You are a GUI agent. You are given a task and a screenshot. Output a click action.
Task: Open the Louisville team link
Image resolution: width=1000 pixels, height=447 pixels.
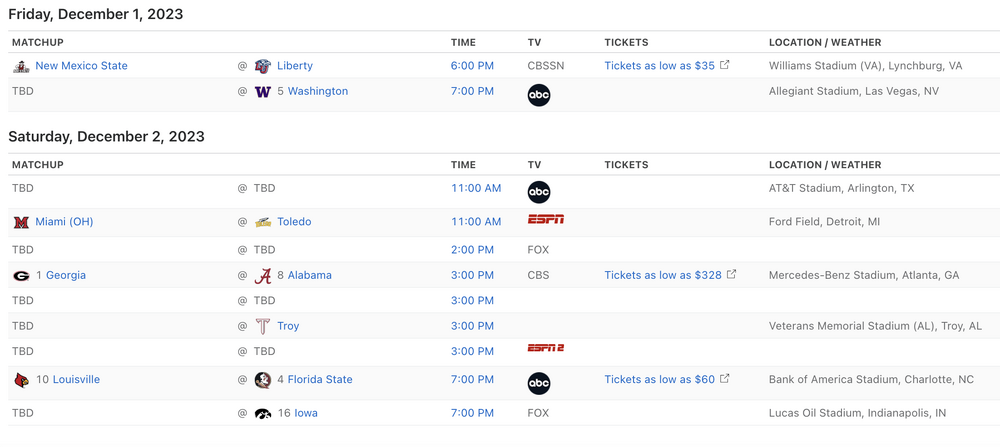click(x=76, y=380)
